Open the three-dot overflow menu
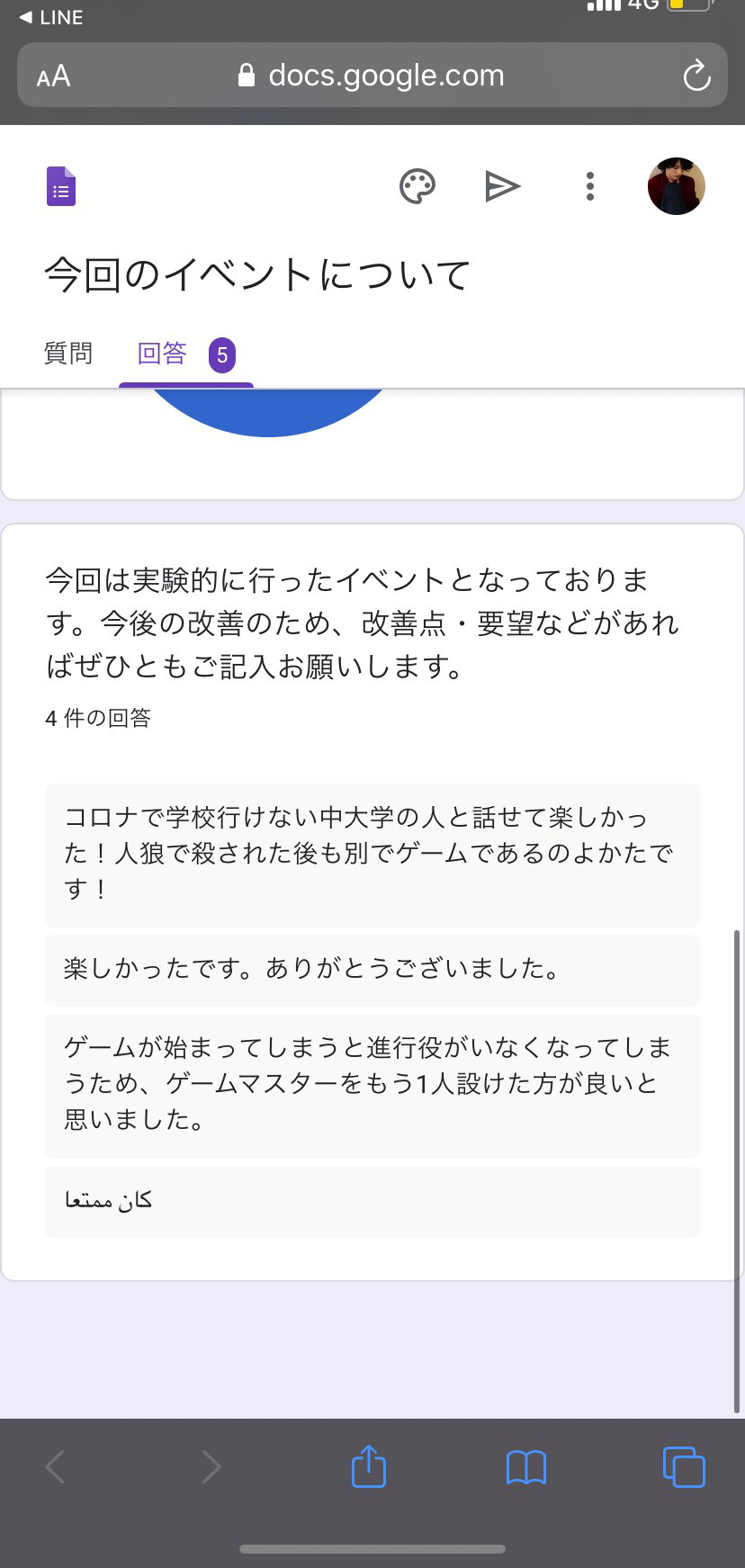The width and height of the screenshot is (745, 1568). [590, 186]
